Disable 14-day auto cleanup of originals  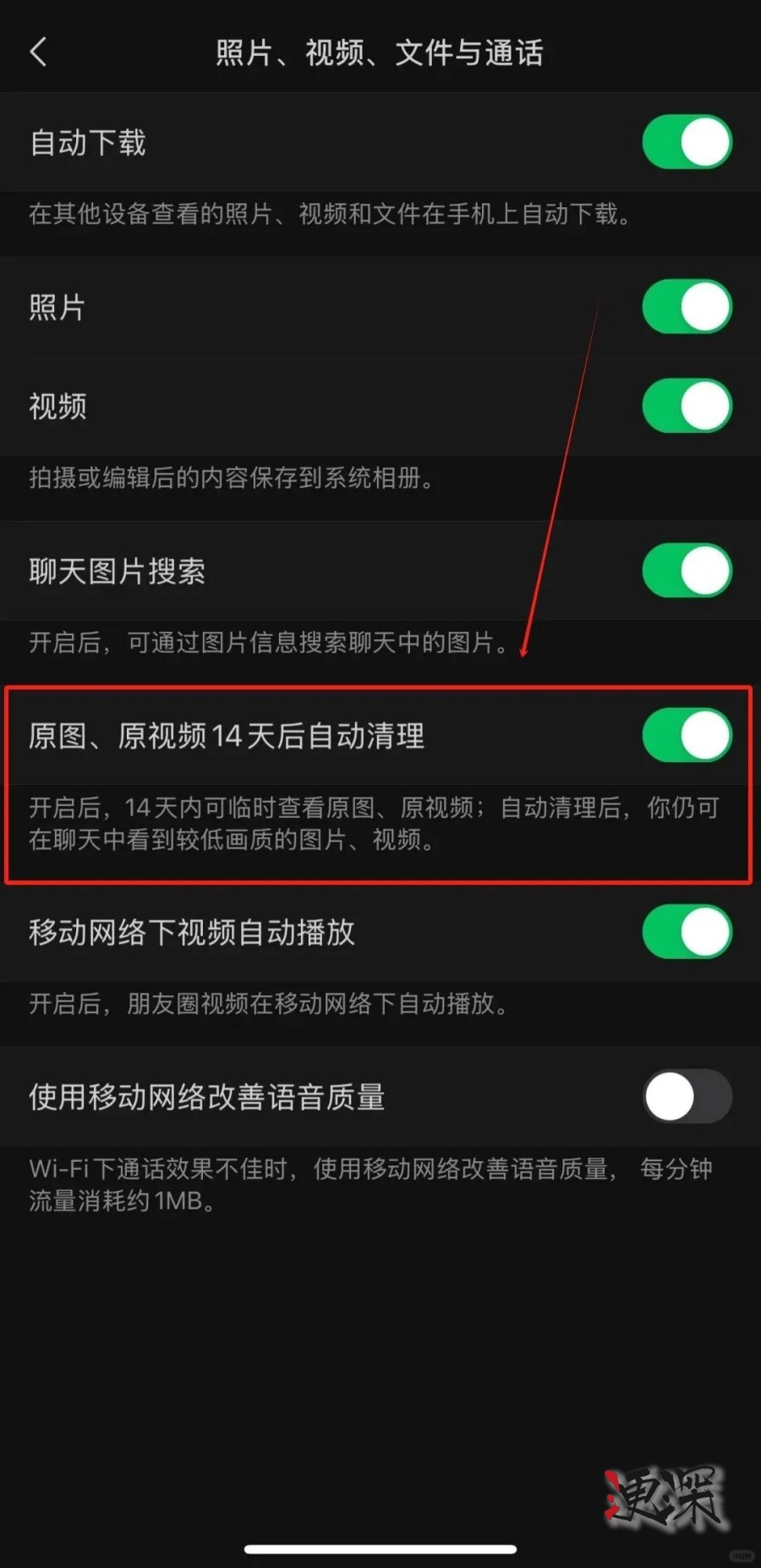pos(687,736)
